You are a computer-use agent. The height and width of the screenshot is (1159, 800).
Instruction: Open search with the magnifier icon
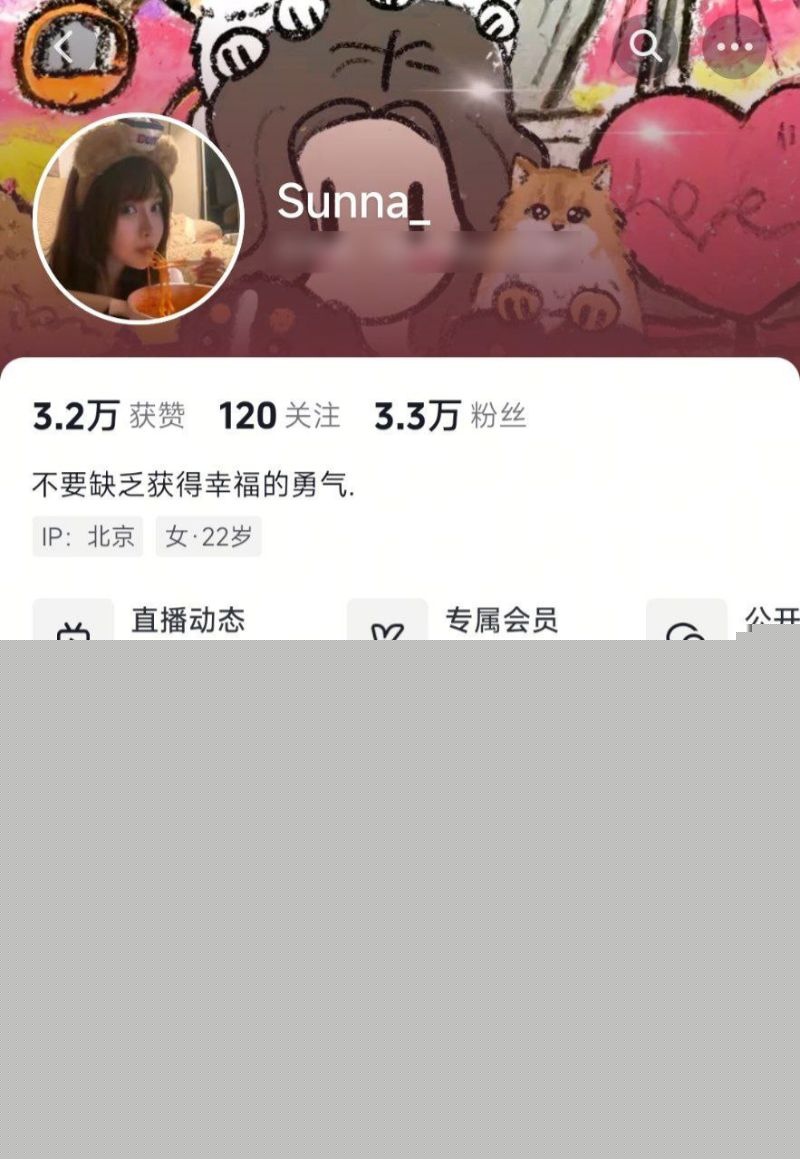click(x=646, y=47)
